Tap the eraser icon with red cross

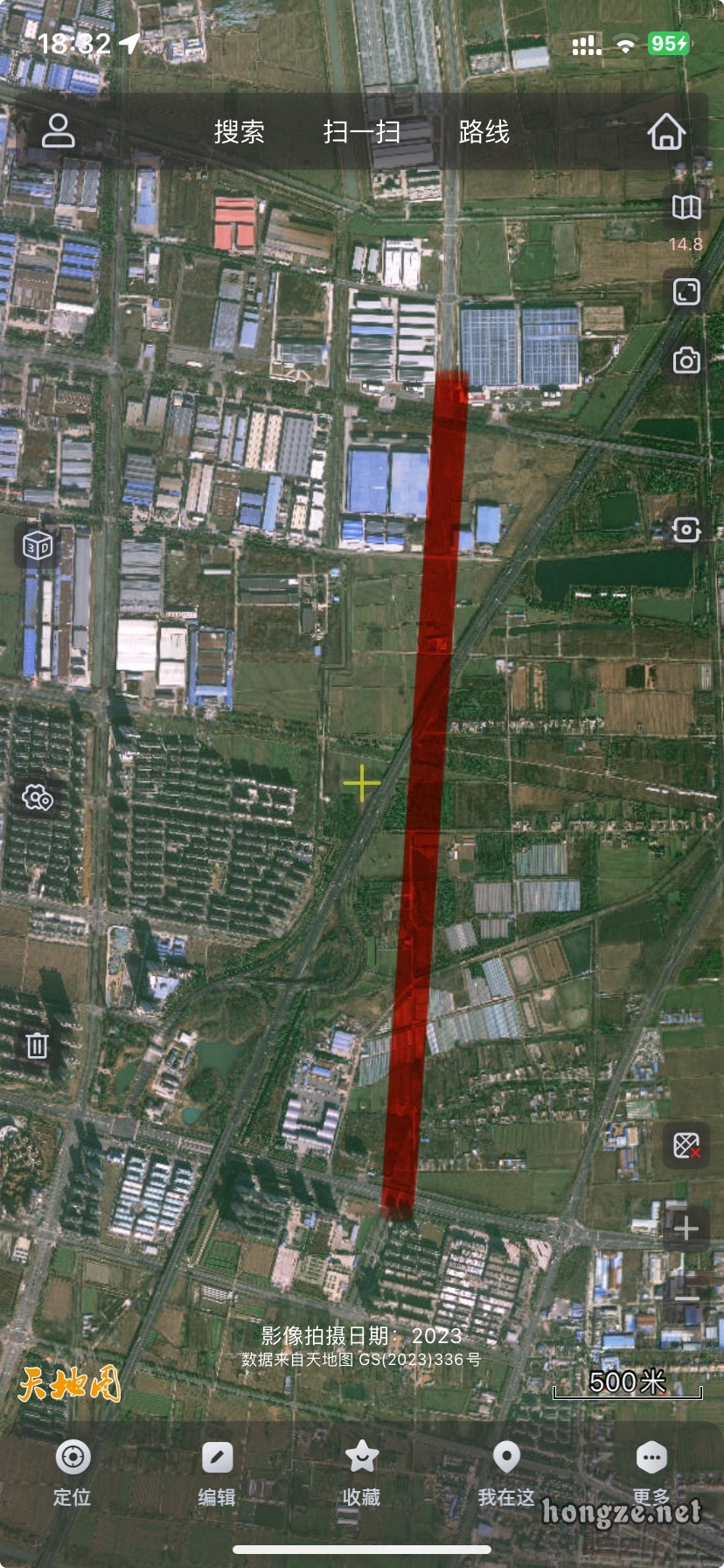coord(686,1144)
